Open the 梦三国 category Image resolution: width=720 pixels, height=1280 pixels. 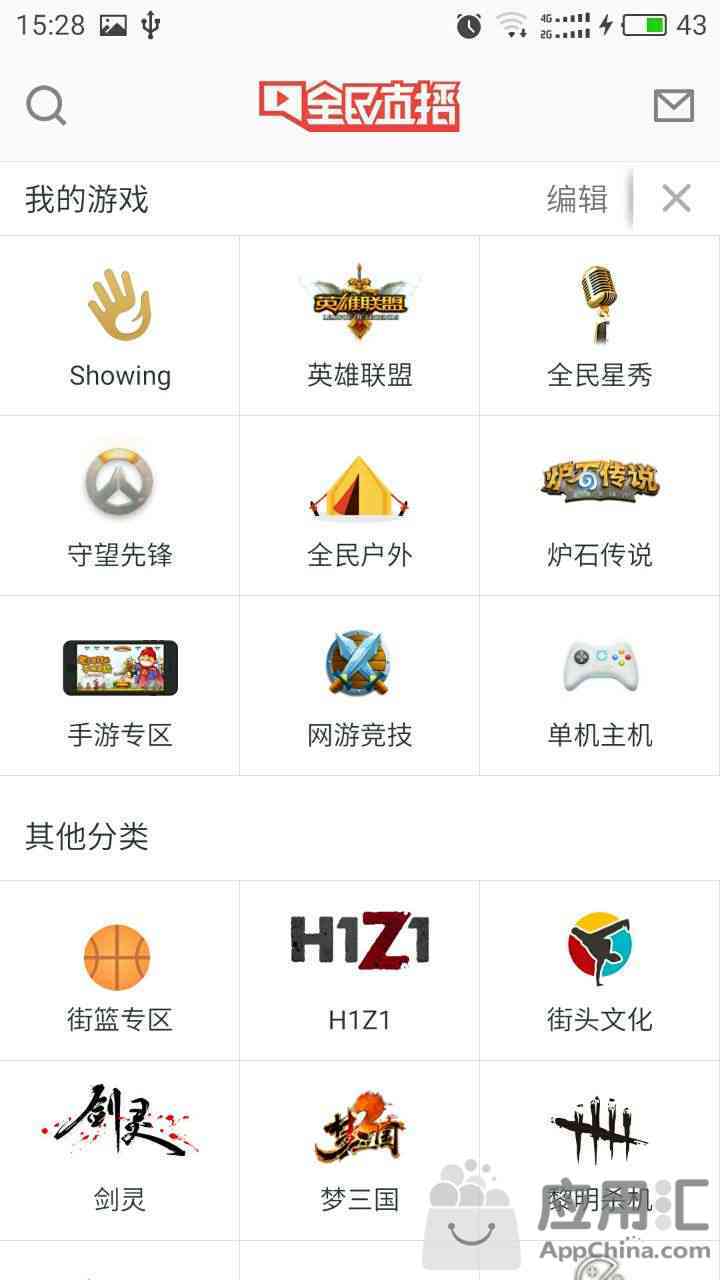pyautogui.click(x=360, y=1150)
